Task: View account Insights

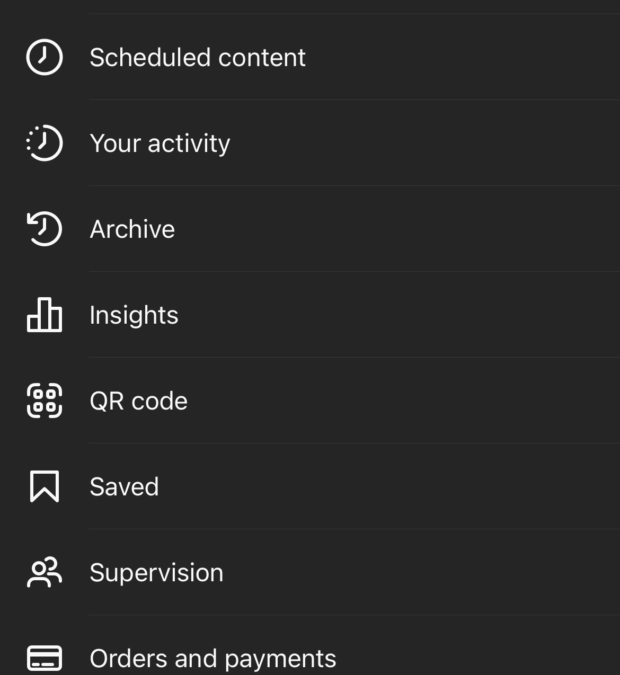Action: click(134, 316)
